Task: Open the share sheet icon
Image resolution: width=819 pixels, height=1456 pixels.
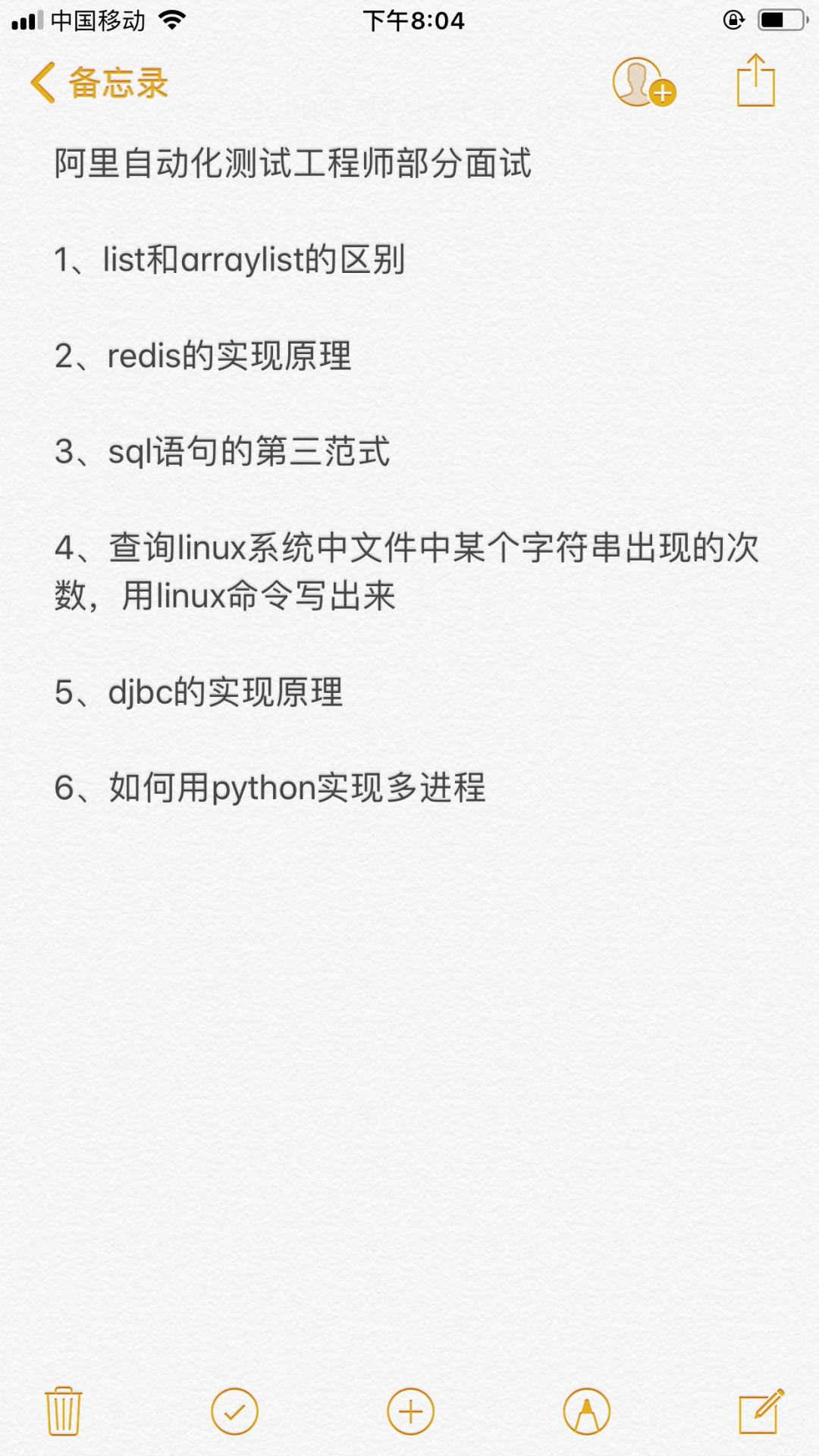Action: pos(756,80)
